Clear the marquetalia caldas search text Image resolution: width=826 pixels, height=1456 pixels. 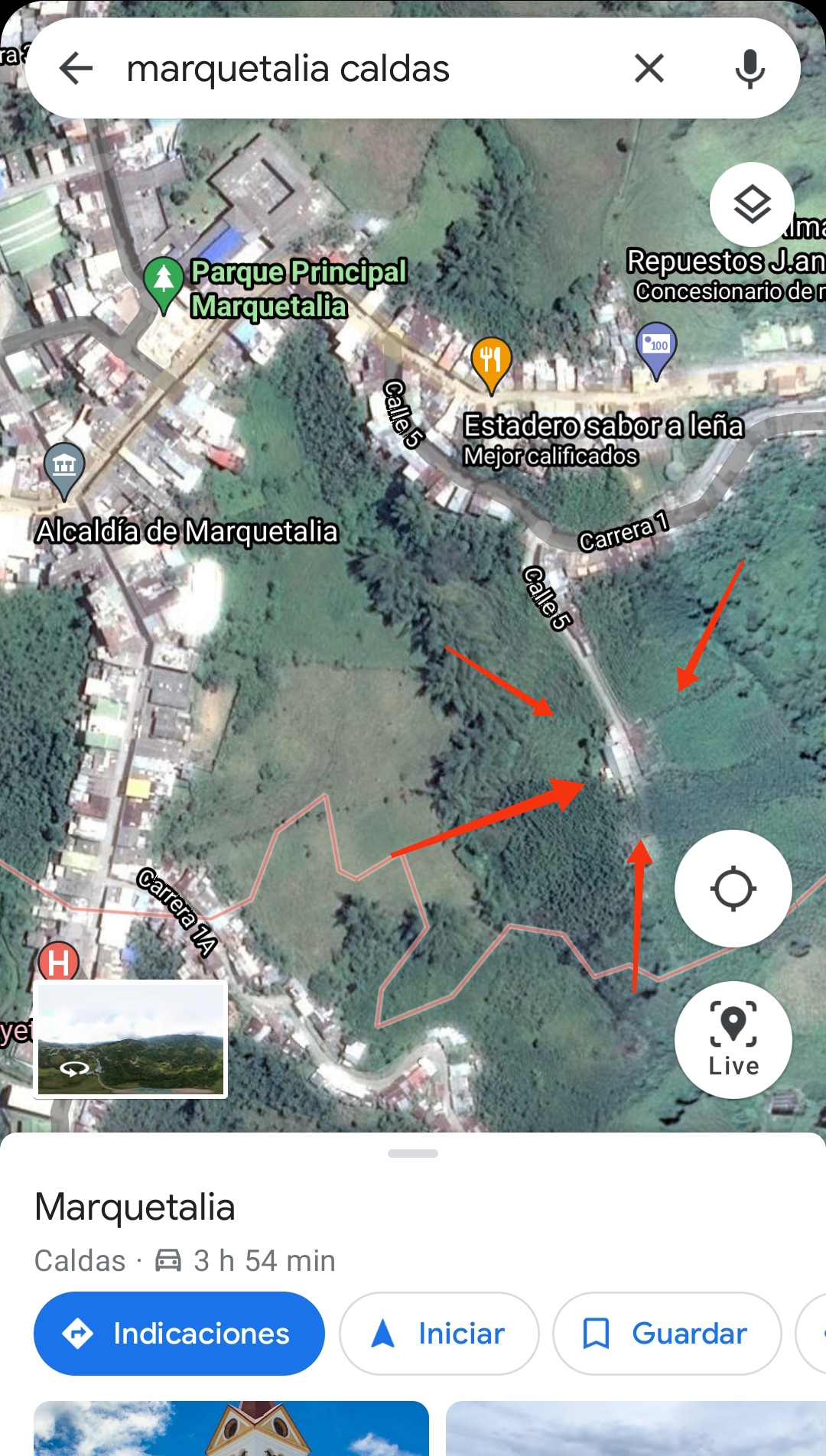[x=649, y=69]
